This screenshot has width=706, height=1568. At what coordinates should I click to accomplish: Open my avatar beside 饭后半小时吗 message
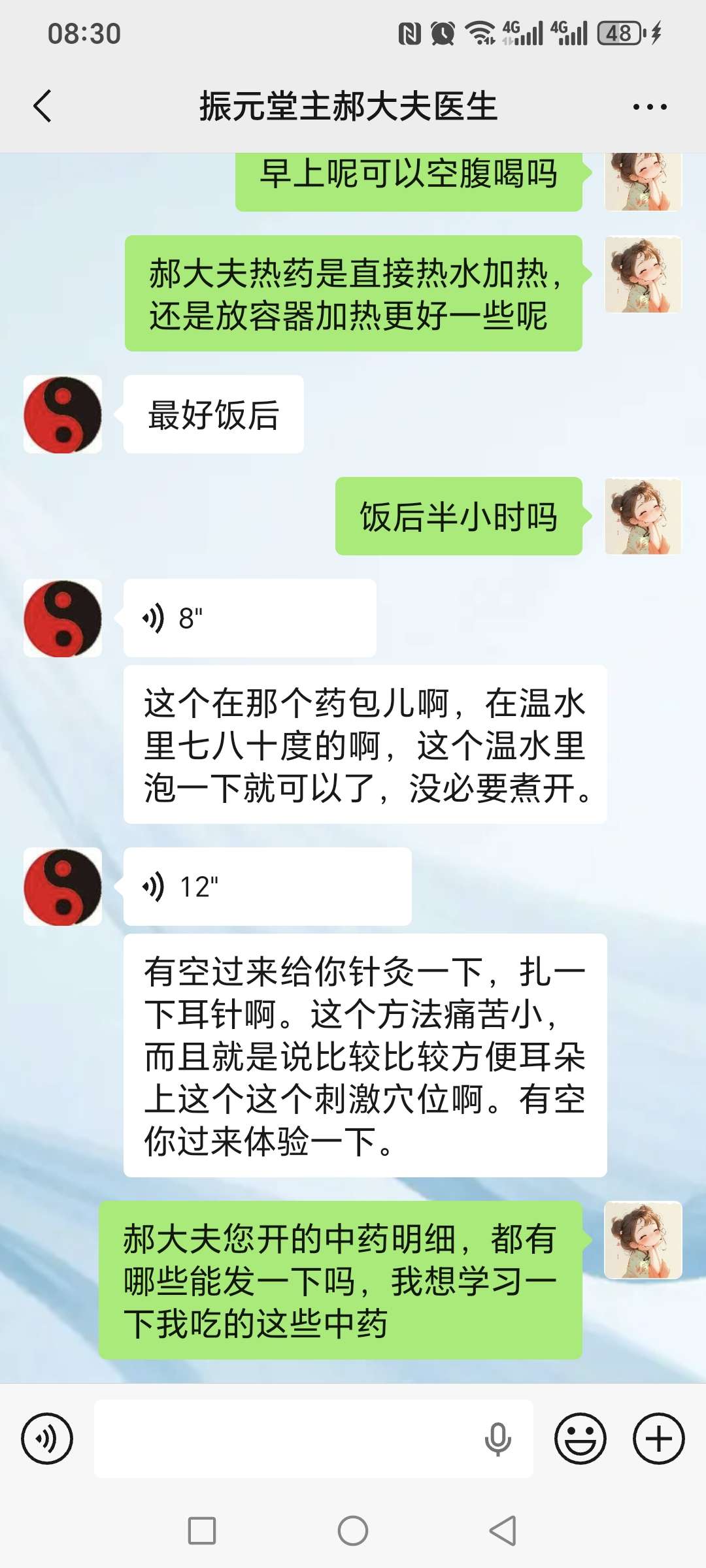(643, 516)
